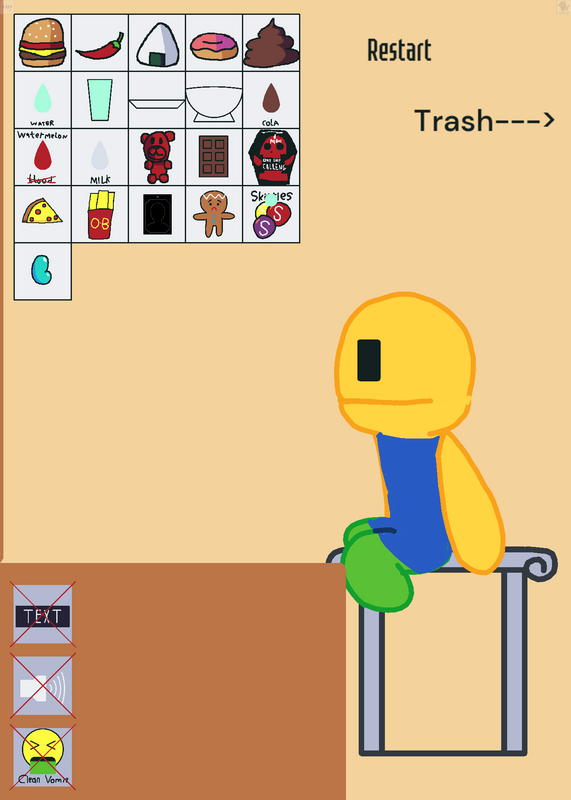Tap the gingerbread man tile
The image size is (571, 800).
point(214,214)
